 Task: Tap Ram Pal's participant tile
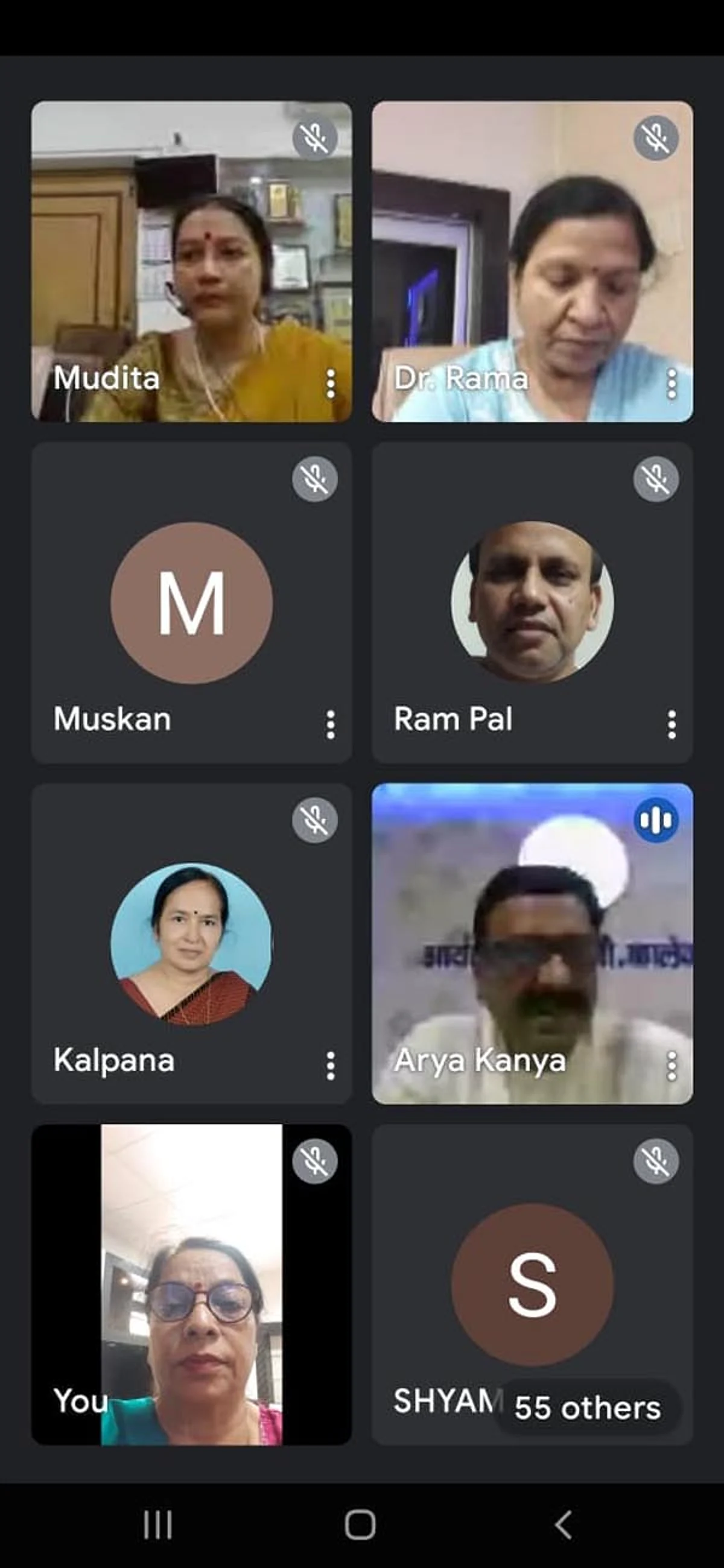click(532, 602)
